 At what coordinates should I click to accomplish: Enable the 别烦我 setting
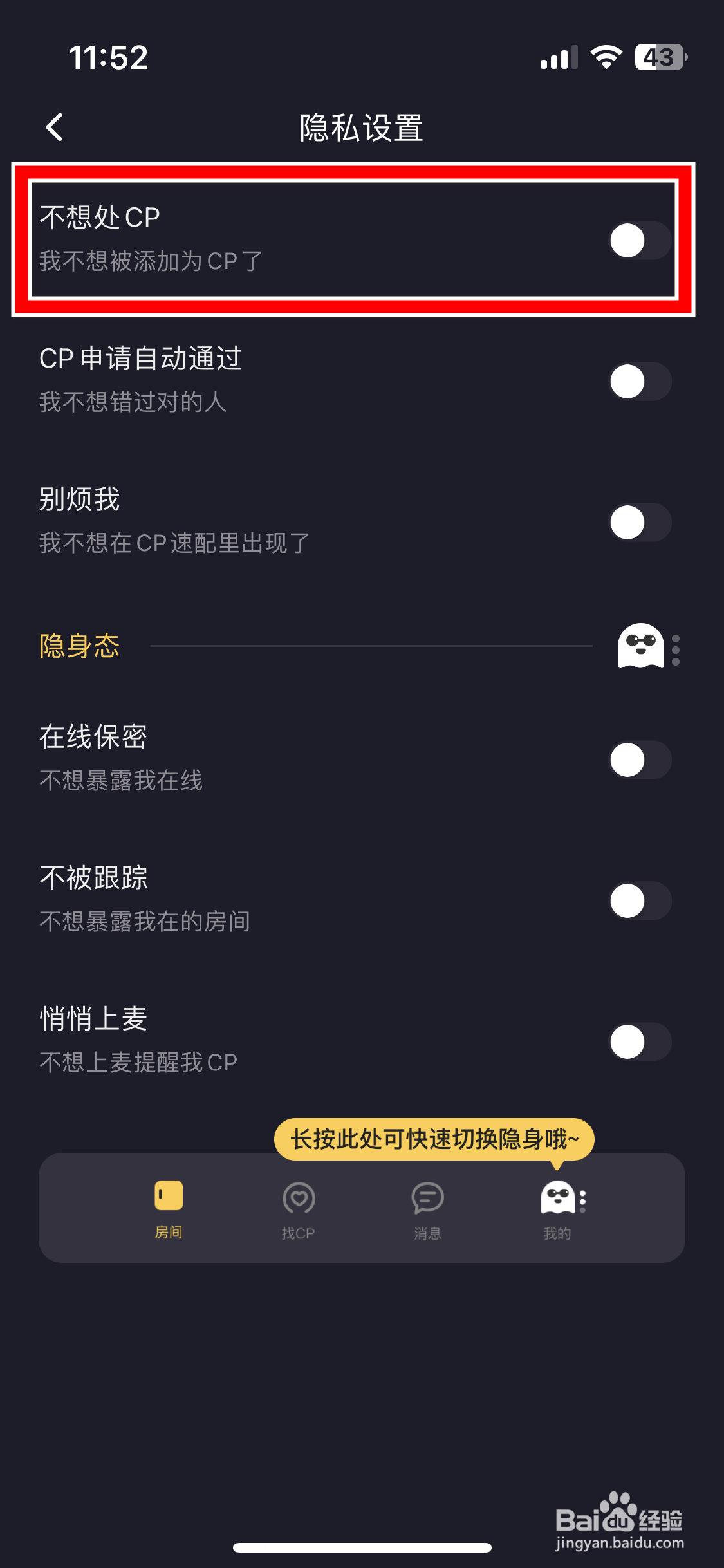641,523
